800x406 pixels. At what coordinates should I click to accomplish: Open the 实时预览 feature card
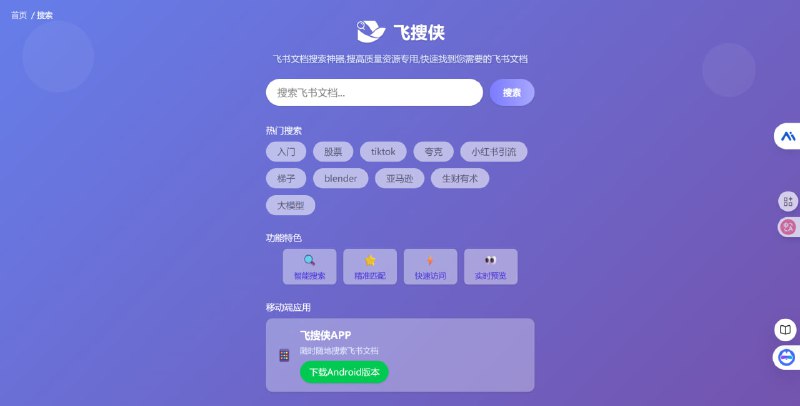(490, 267)
